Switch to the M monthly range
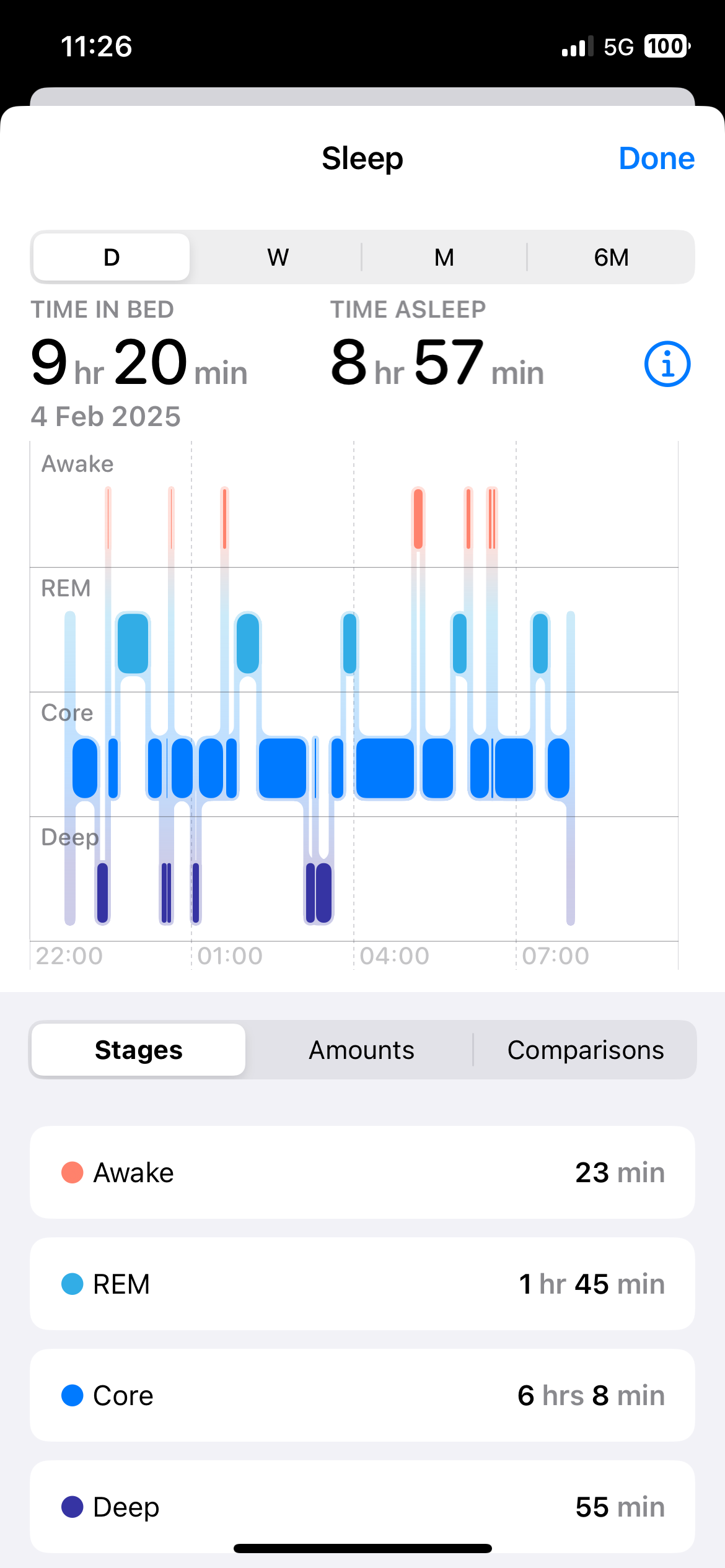Screen dimensions: 725x1568 tap(444, 257)
